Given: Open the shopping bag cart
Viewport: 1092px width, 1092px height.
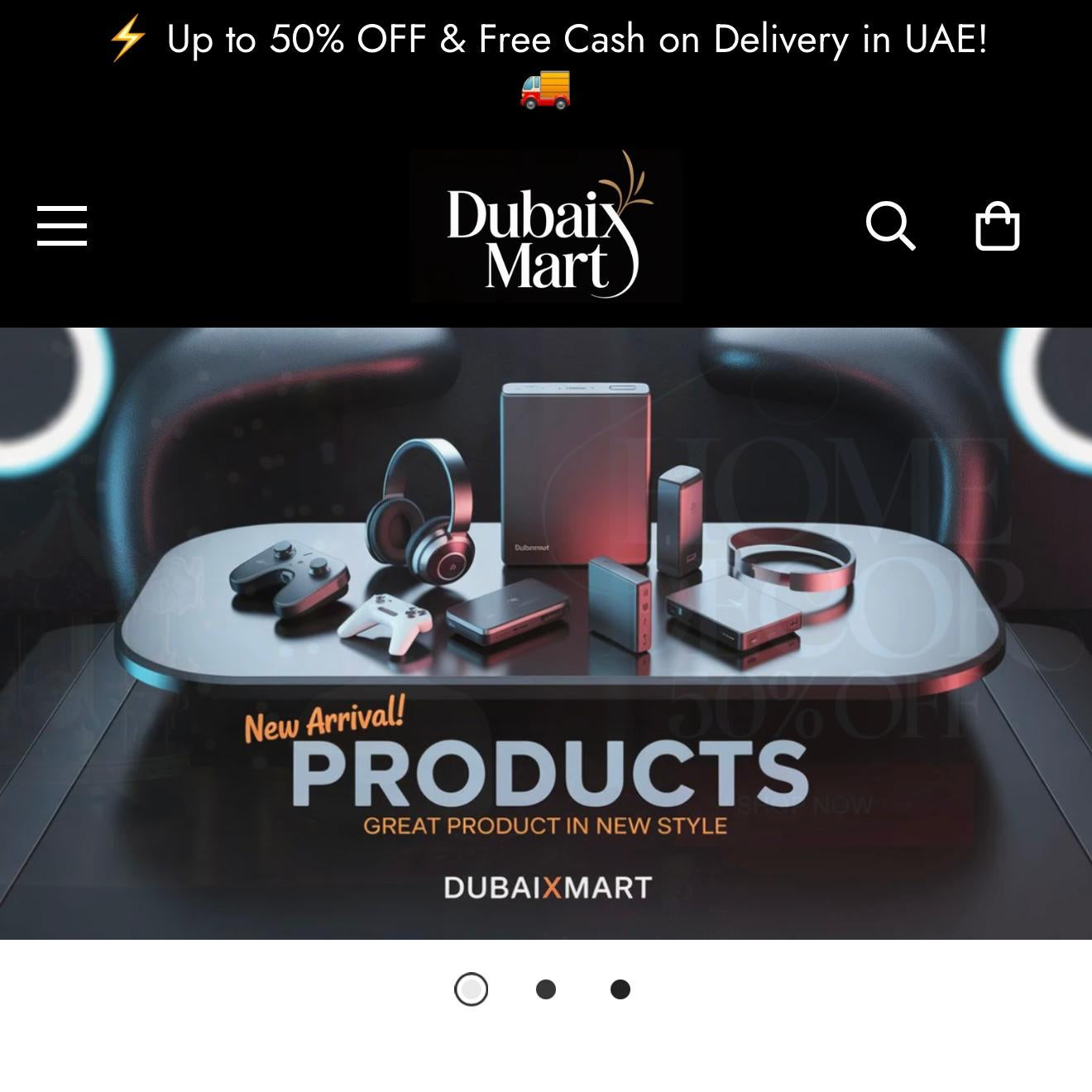Looking at the screenshot, I should (997, 225).
